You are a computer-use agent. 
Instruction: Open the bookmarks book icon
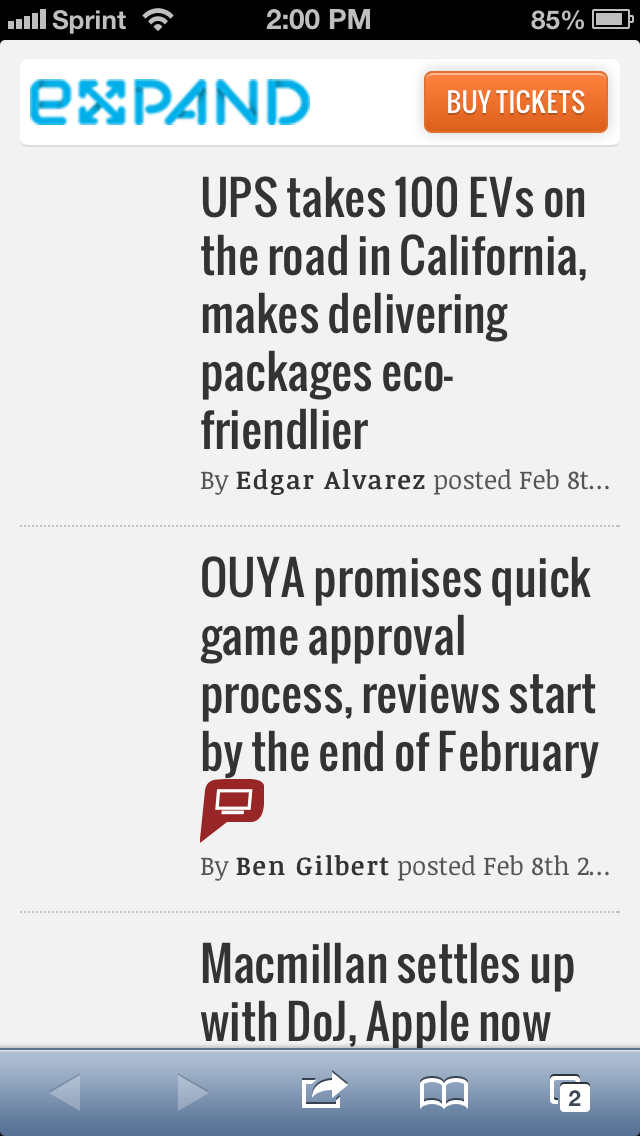pyautogui.click(x=444, y=1093)
